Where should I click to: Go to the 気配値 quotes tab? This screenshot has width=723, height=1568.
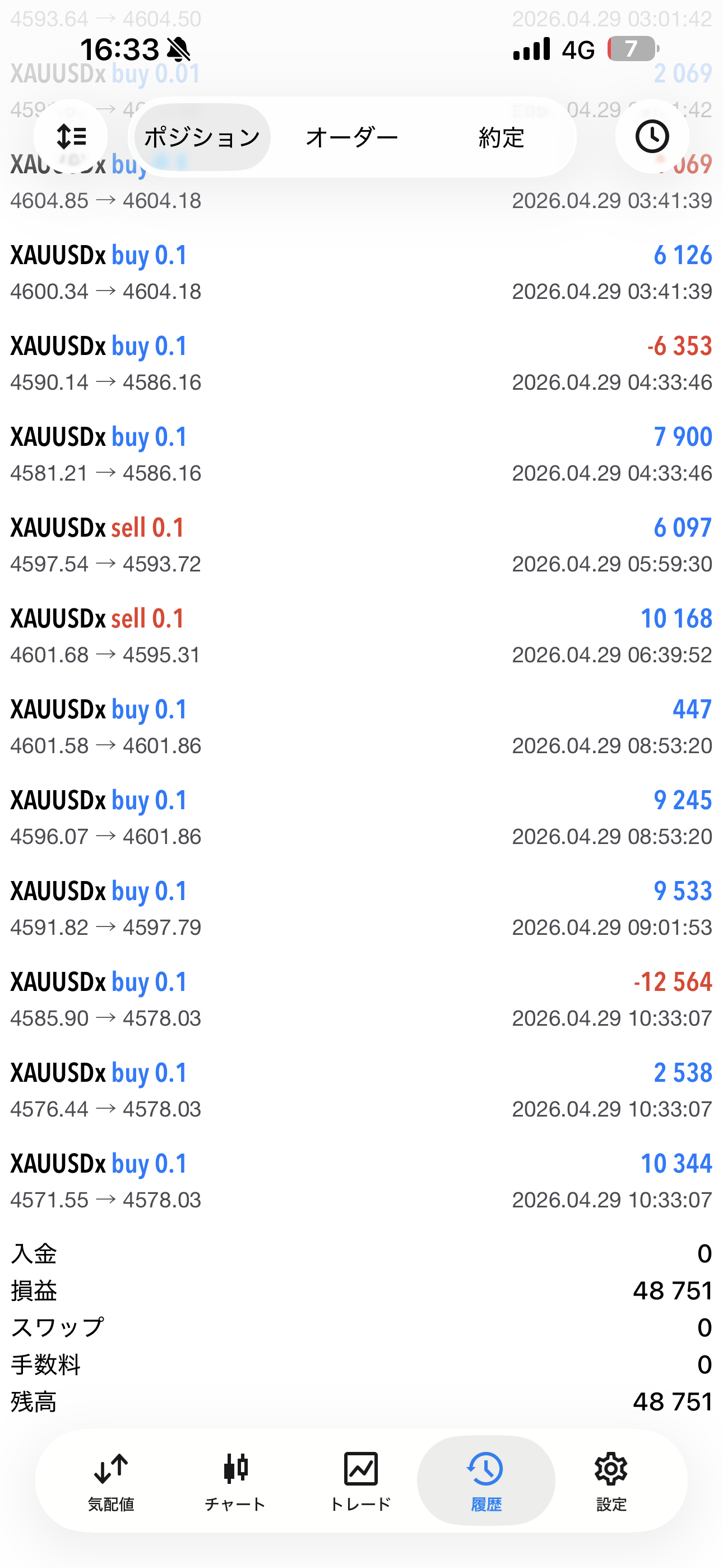coord(111,1481)
